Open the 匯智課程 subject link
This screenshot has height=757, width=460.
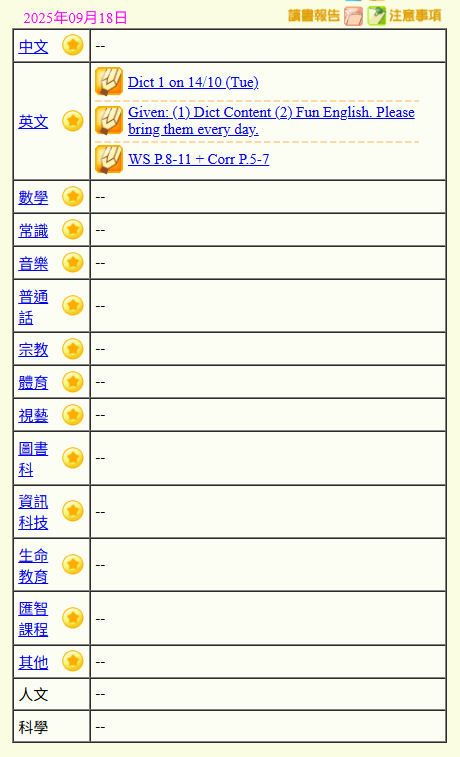[33, 618]
